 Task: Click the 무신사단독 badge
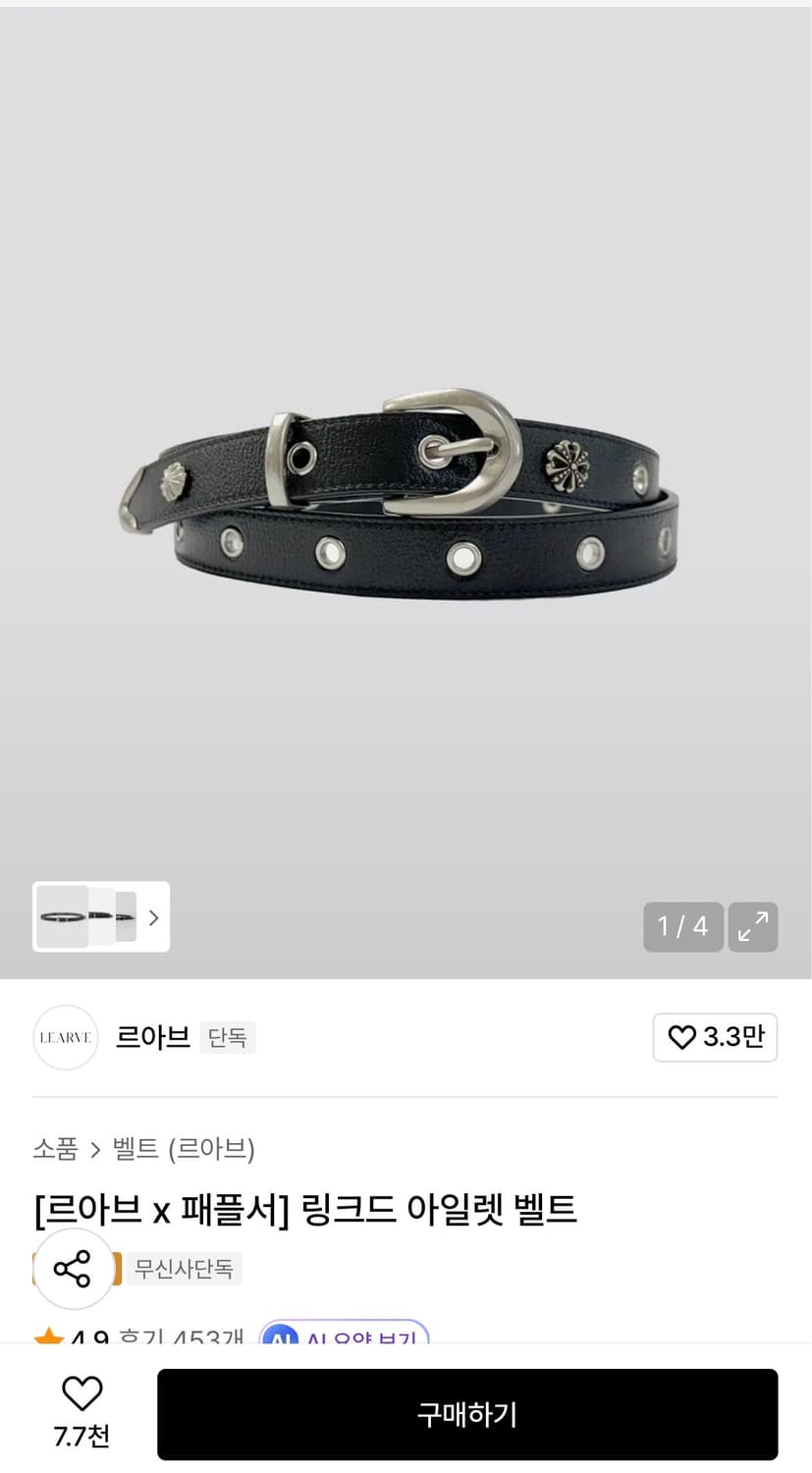[x=183, y=1268]
